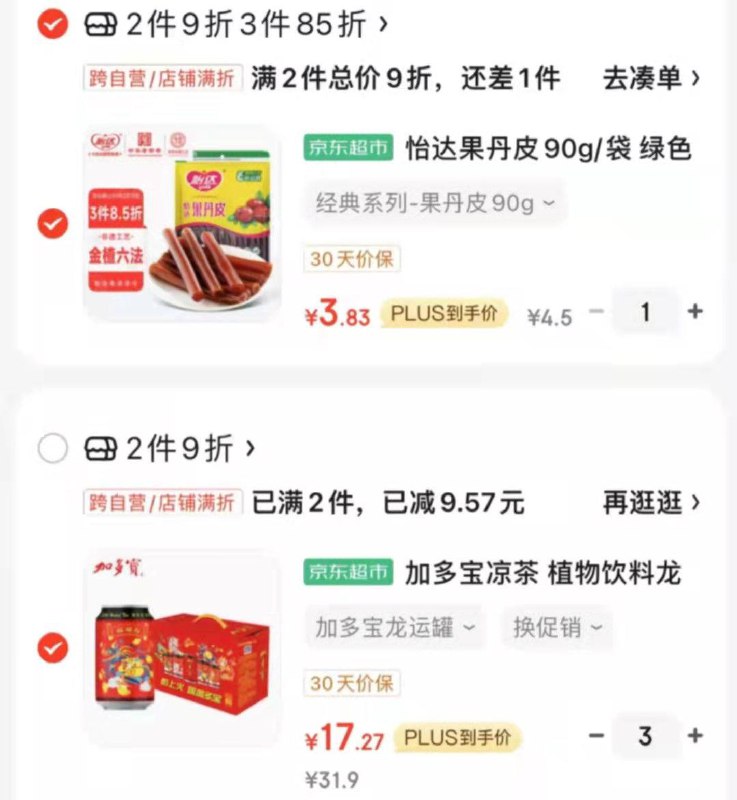Image resolution: width=737 pixels, height=800 pixels.
Task: Edit the 怡达果丹皮 quantity field
Action: pyautogui.click(x=645, y=312)
